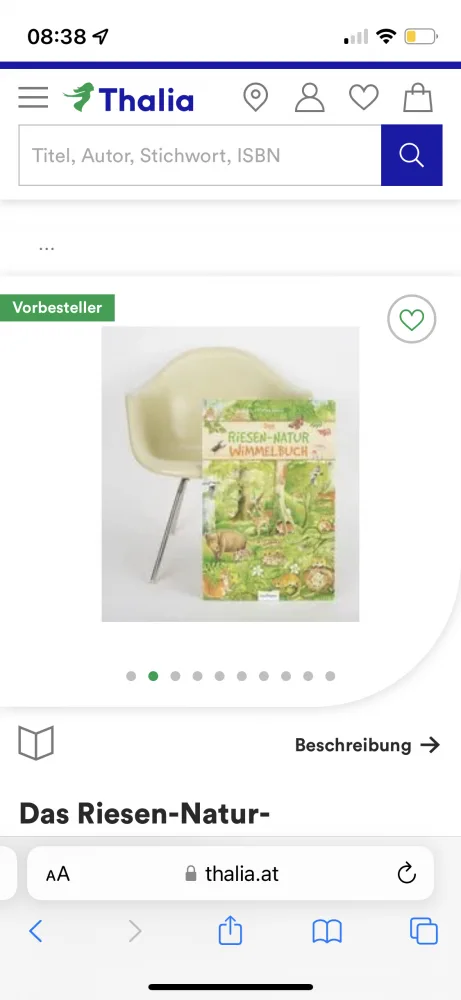Viewport: 461px width, 1000px height.
Task: Tap the Titel, Autor, Stichwort search field
Action: coord(200,155)
